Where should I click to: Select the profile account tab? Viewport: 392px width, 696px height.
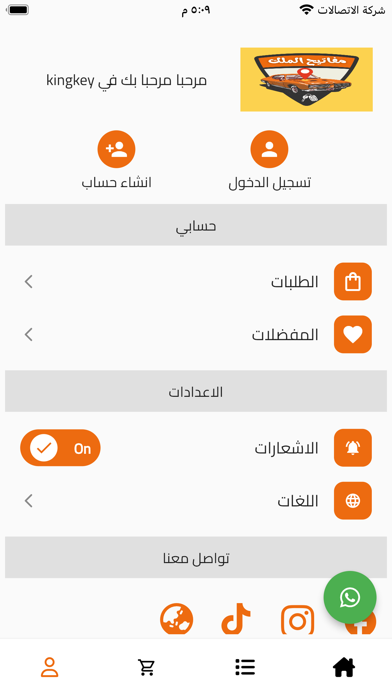point(49,667)
